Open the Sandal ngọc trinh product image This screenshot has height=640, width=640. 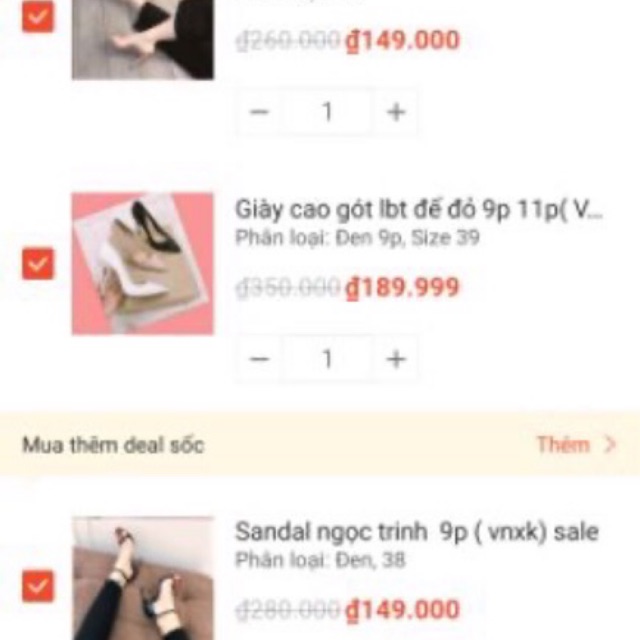pyautogui.click(x=142, y=578)
